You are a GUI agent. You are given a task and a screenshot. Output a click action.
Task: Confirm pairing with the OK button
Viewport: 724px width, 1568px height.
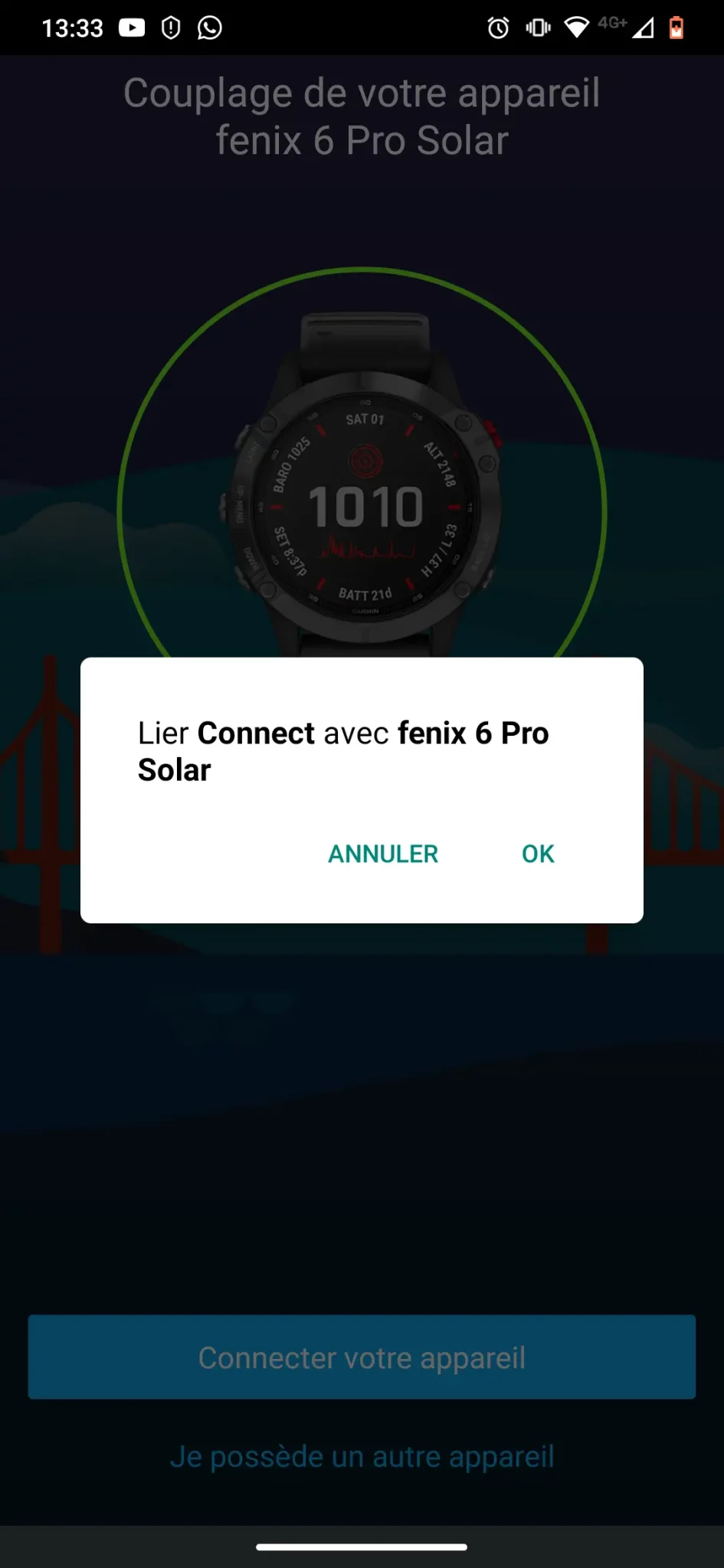(x=538, y=854)
